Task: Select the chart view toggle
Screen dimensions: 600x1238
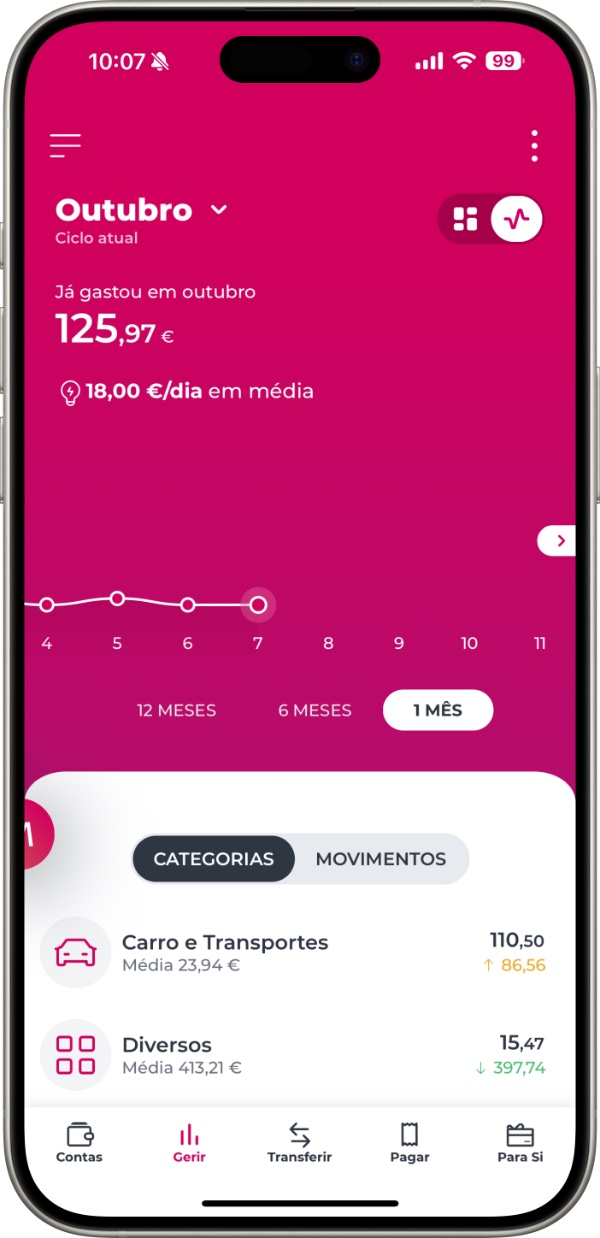Action: pyautogui.click(x=516, y=220)
